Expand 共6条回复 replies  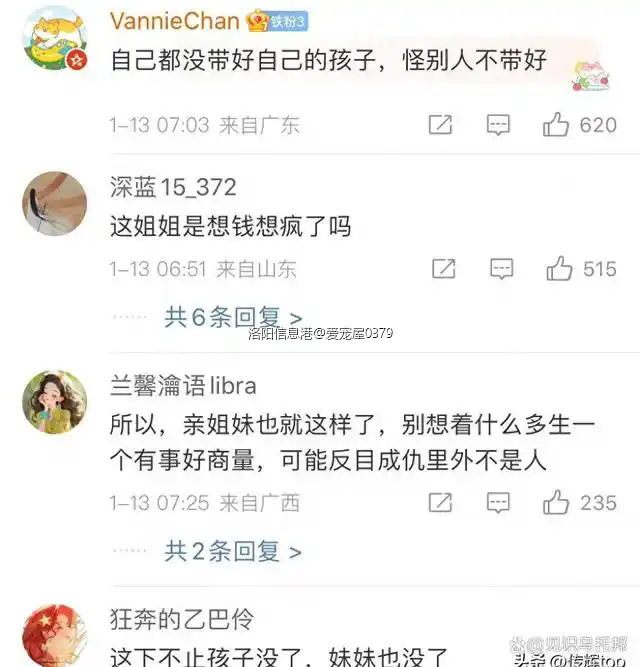232,318
